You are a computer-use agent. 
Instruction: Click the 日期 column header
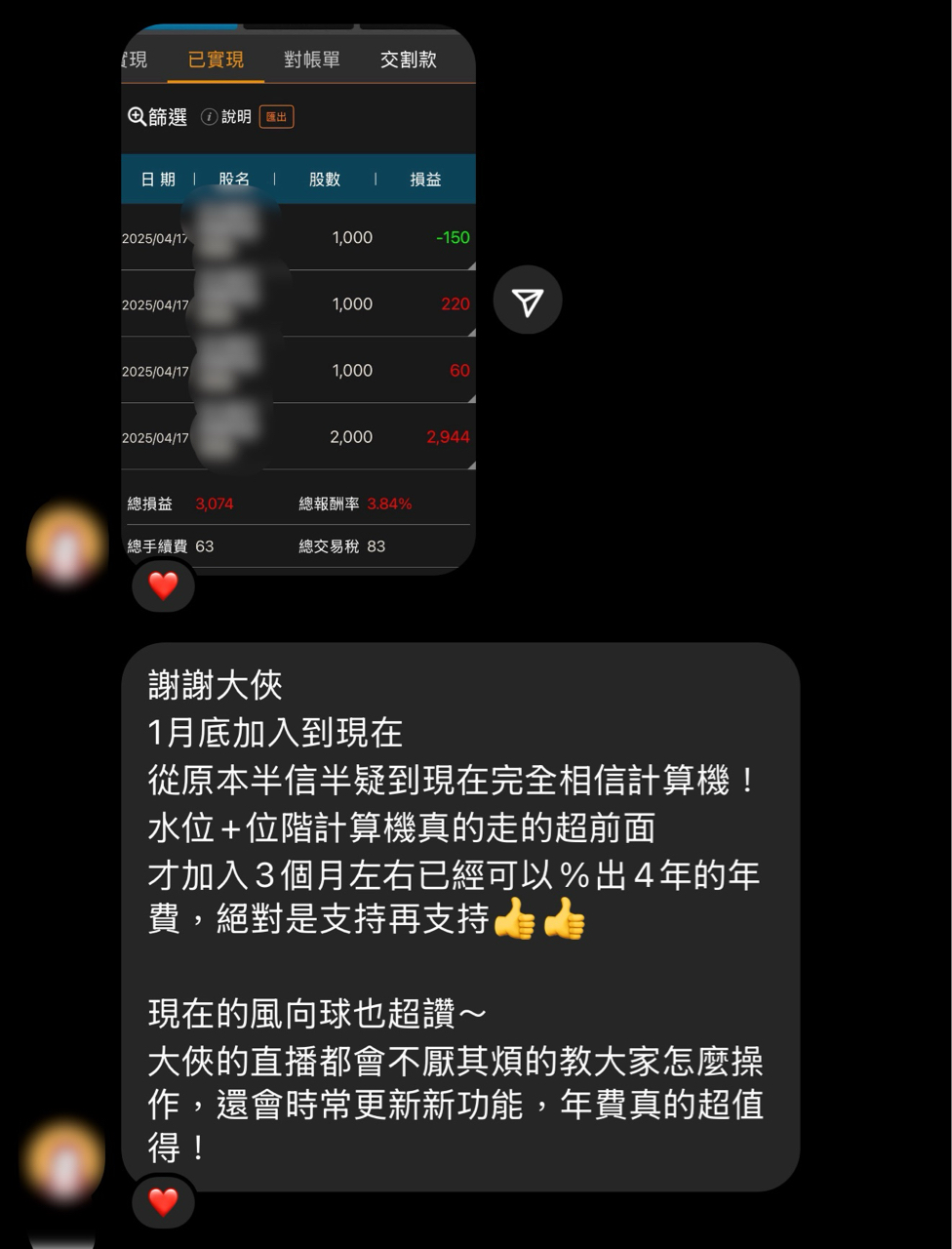(159, 180)
